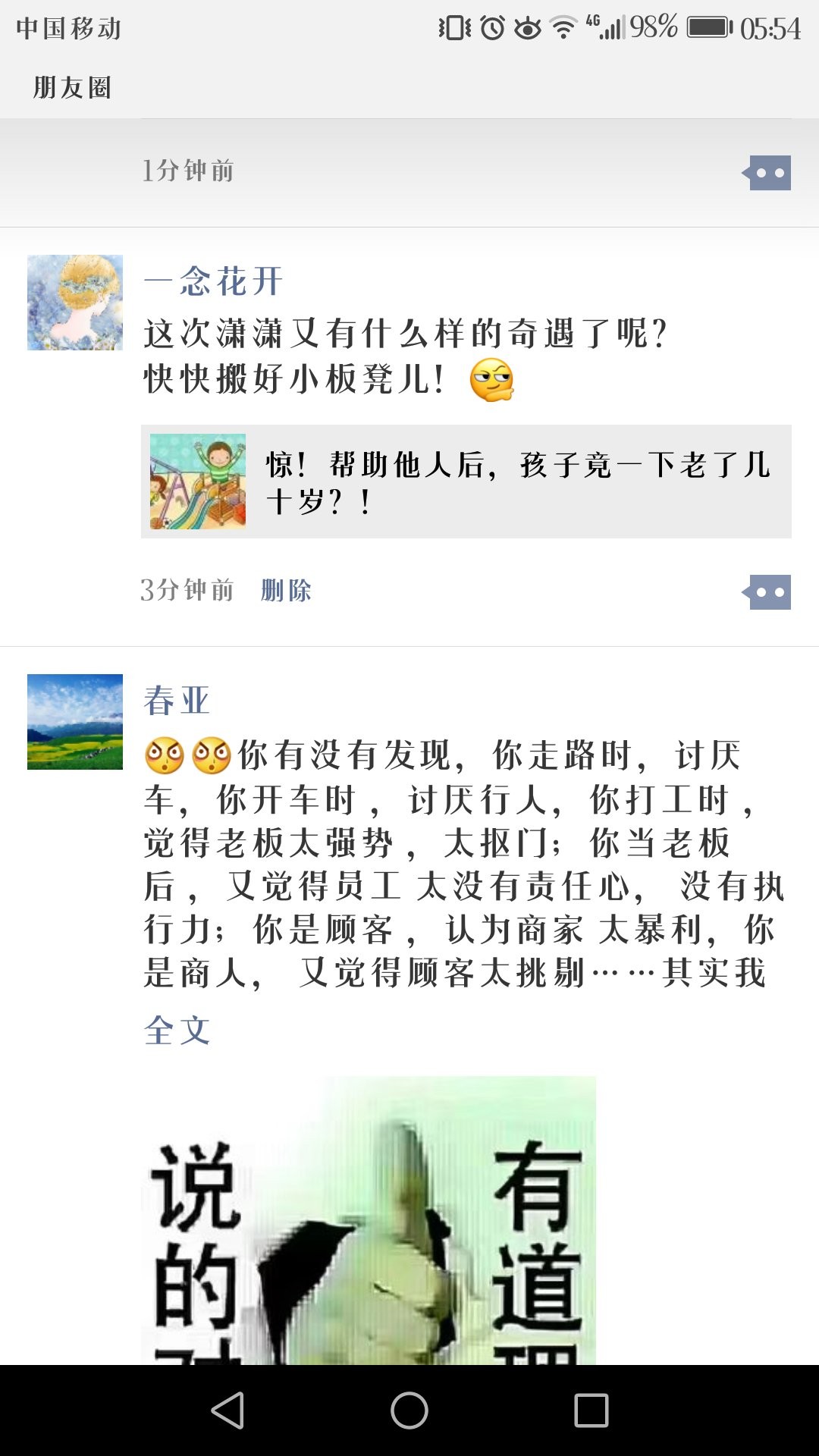This screenshot has width=819, height=1456.
Task: Open shared article 惊！帮助他人后
Action: pos(466,482)
